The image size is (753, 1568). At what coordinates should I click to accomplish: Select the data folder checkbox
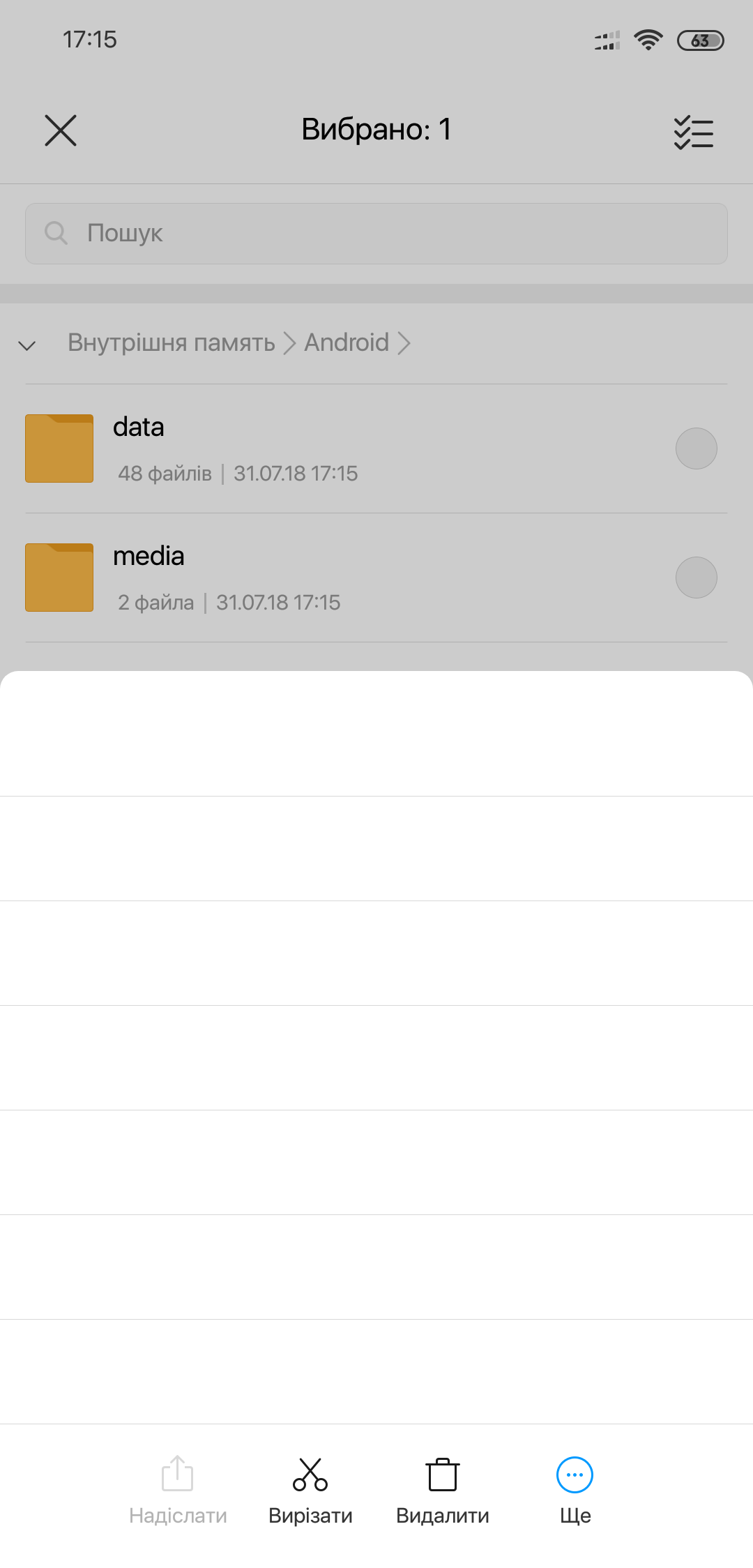[696, 448]
